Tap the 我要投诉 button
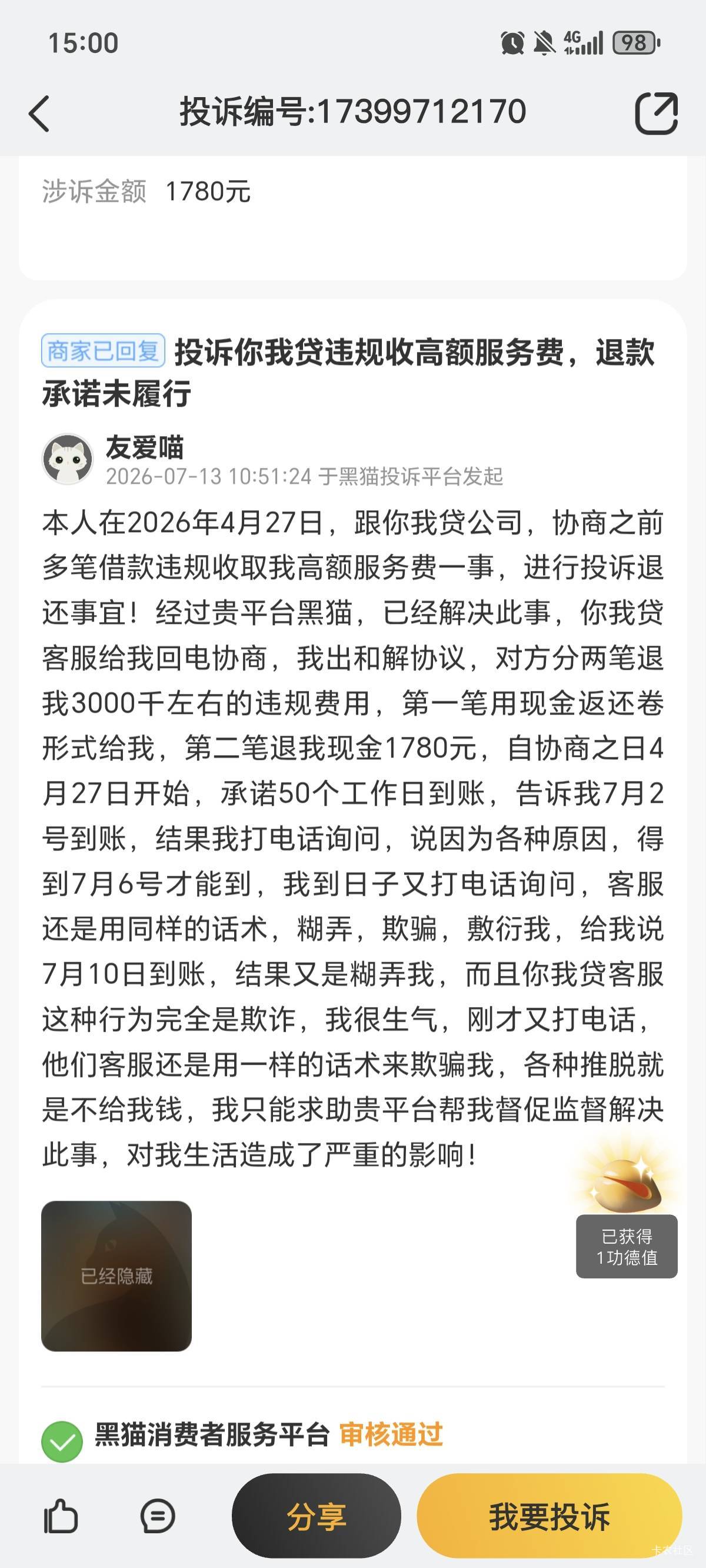 (x=550, y=1516)
